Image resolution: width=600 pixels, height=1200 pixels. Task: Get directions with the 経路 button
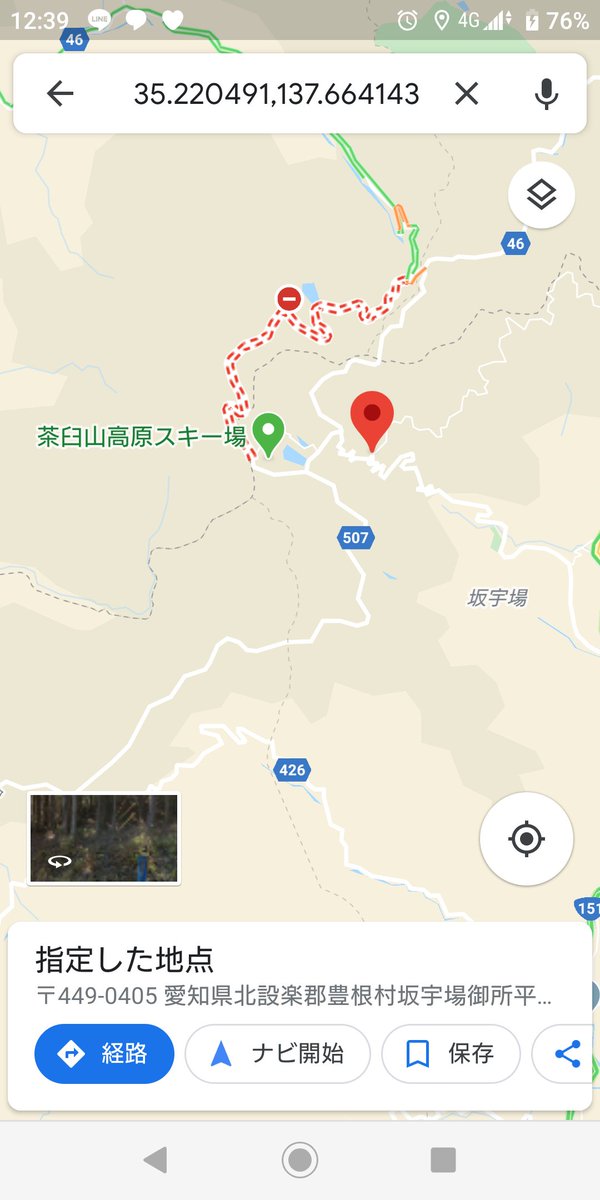(x=104, y=1053)
